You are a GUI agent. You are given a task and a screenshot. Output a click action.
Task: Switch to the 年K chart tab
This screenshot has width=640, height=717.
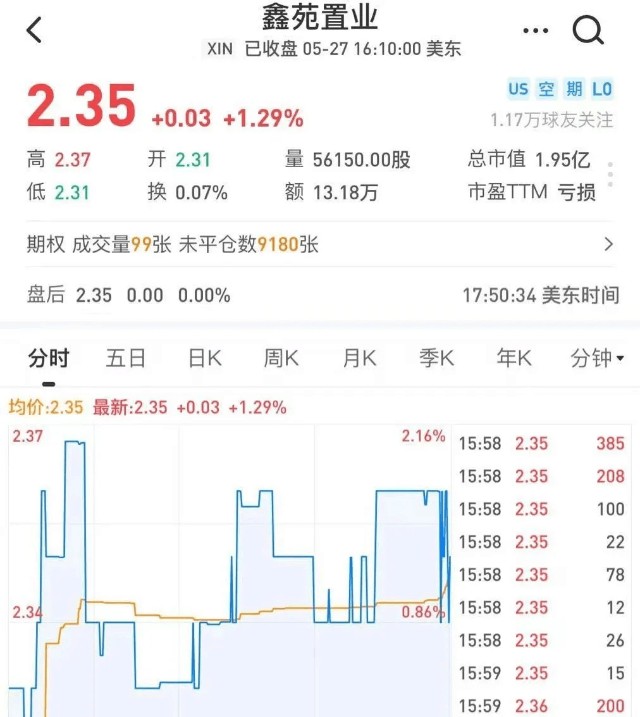(x=514, y=358)
